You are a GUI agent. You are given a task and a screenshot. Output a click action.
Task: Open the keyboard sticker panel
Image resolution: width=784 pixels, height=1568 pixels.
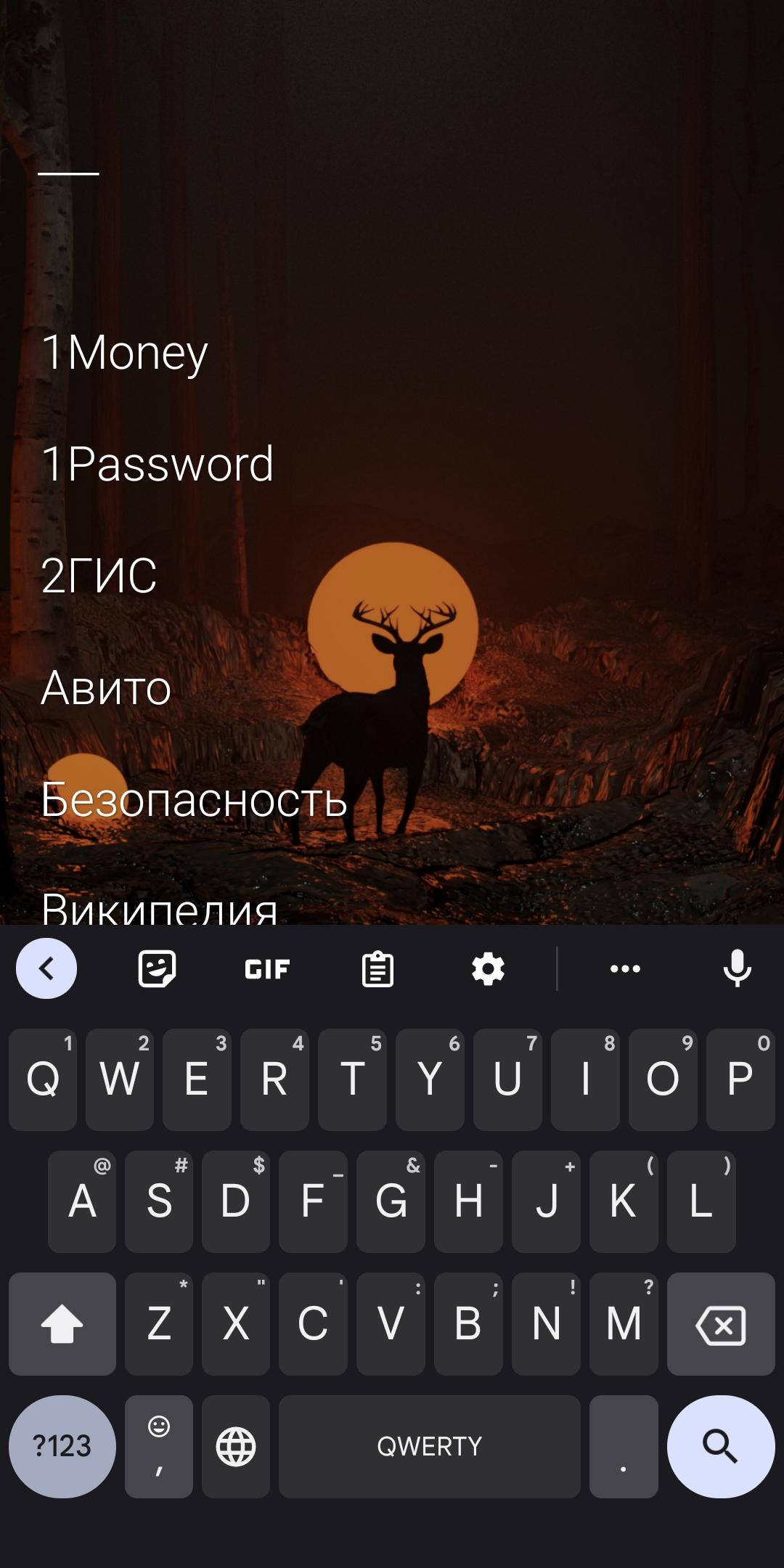point(157,968)
